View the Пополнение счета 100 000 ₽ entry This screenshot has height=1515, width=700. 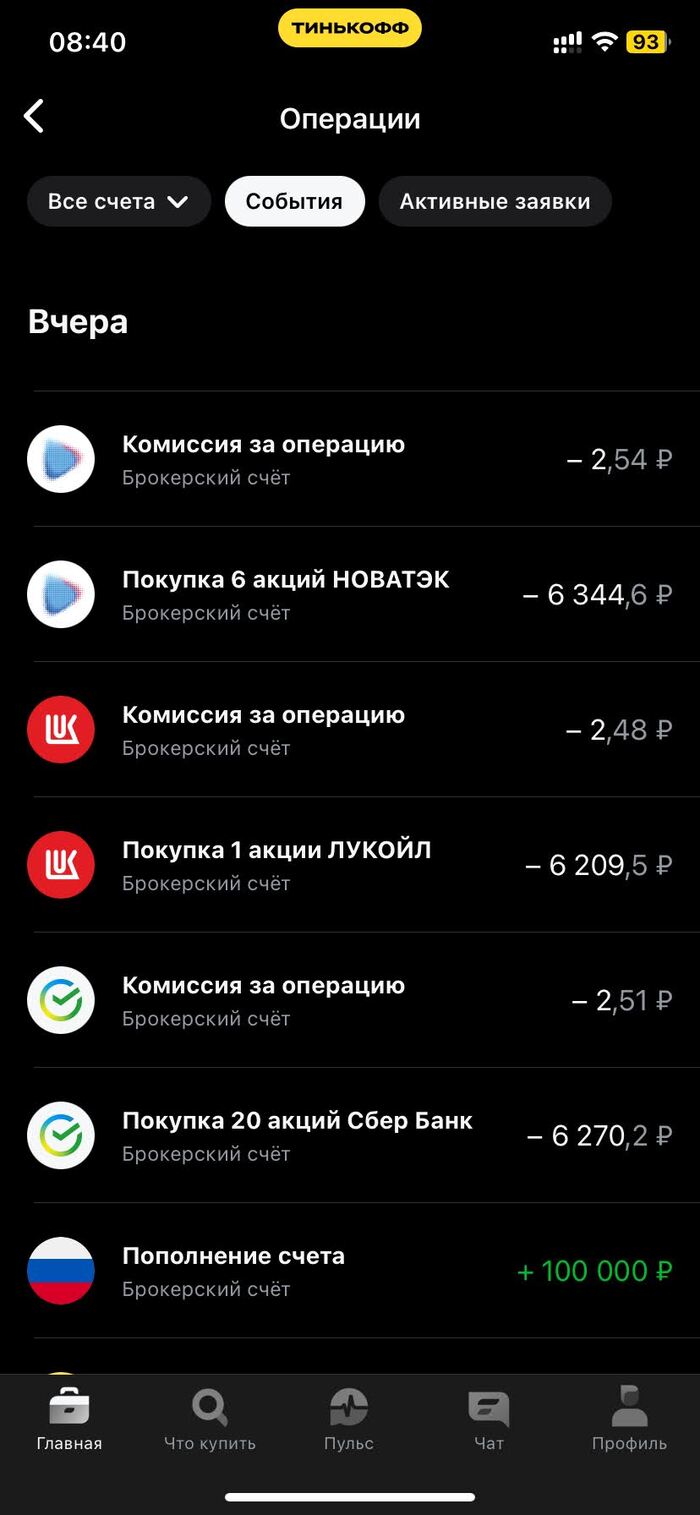(x=350, y=1271)
